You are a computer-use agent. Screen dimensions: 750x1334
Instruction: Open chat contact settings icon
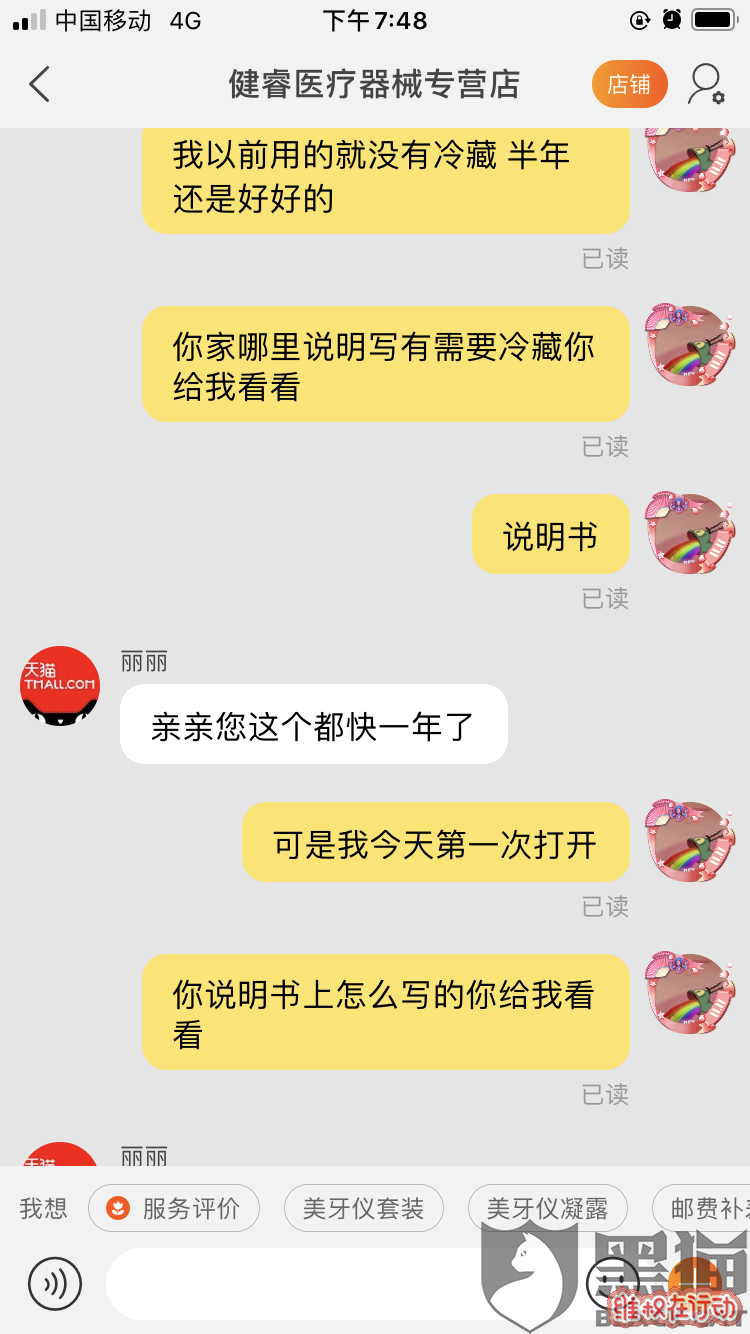(705, 85)
